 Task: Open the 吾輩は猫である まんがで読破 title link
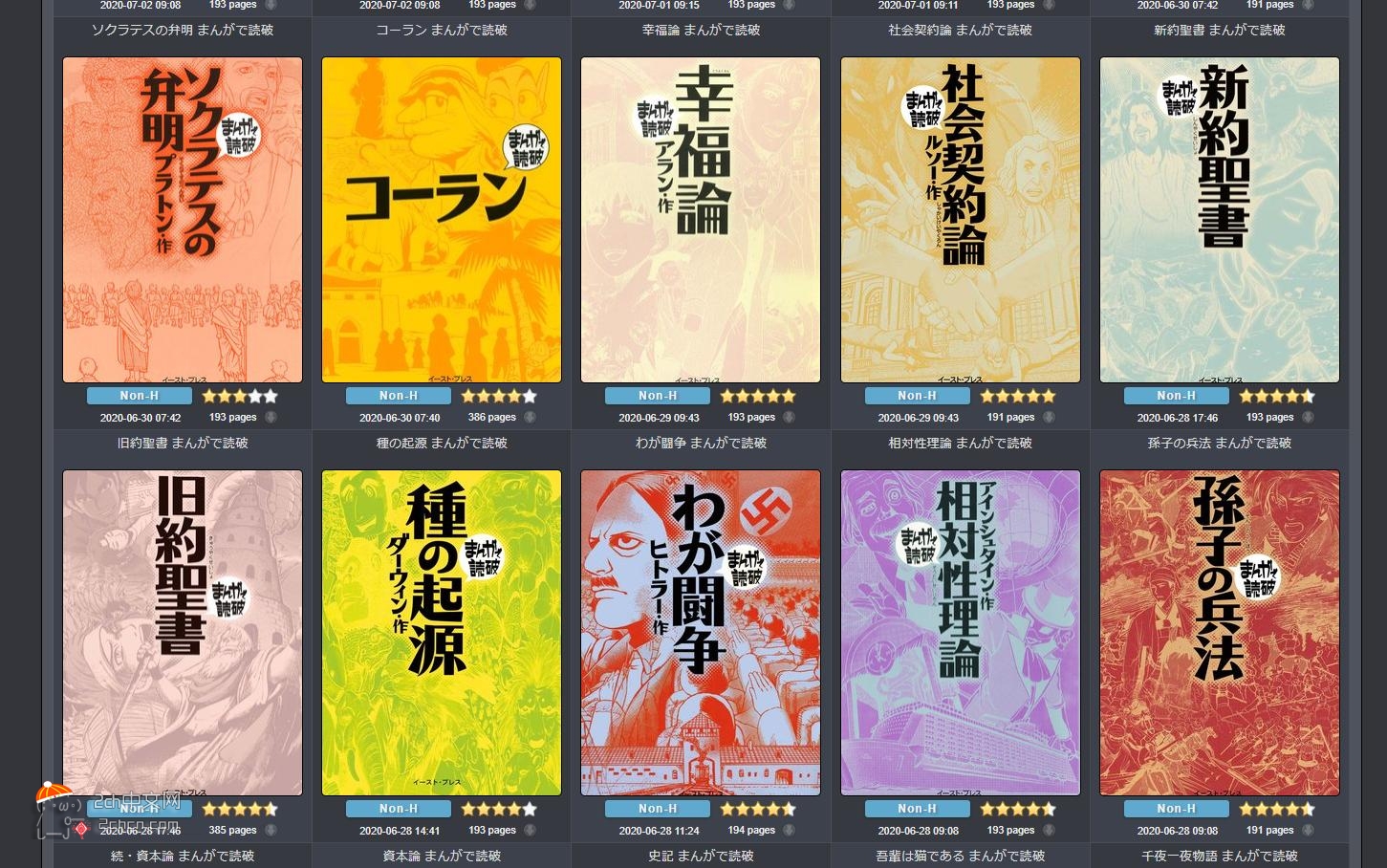point(960,856)
